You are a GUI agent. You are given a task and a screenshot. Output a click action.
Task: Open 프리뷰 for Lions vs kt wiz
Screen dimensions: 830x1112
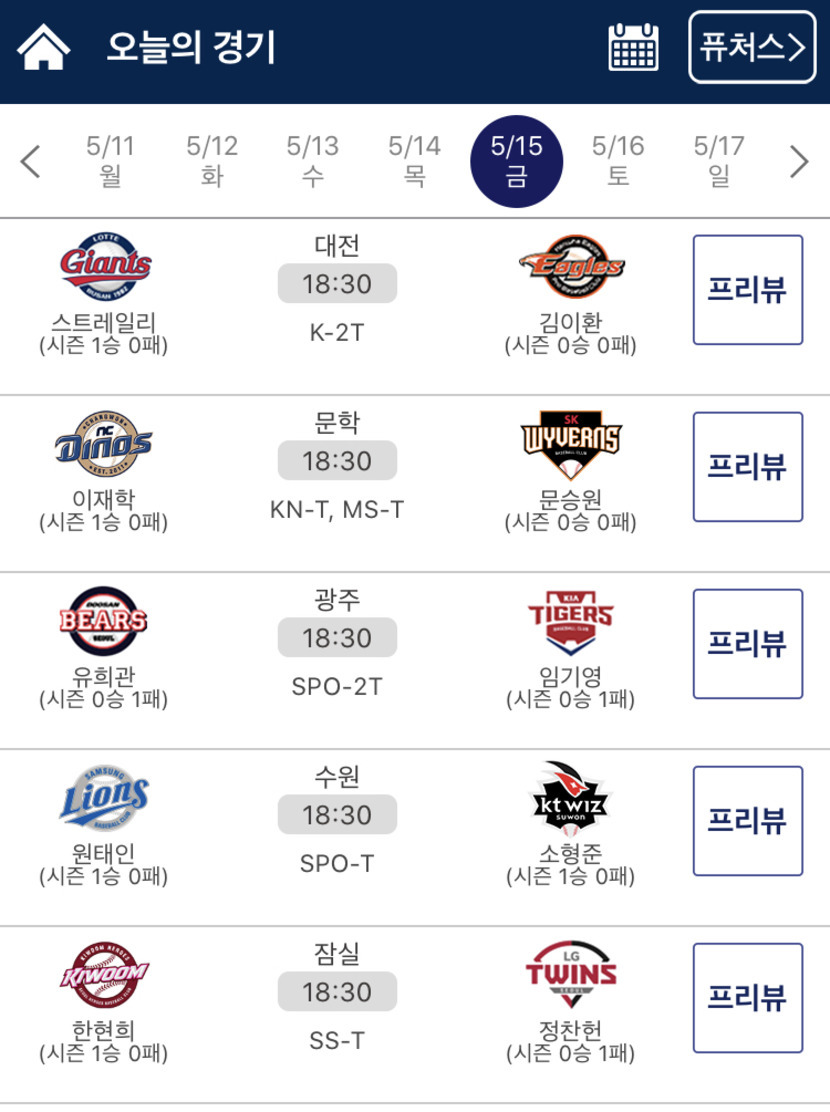click(747, 820)
